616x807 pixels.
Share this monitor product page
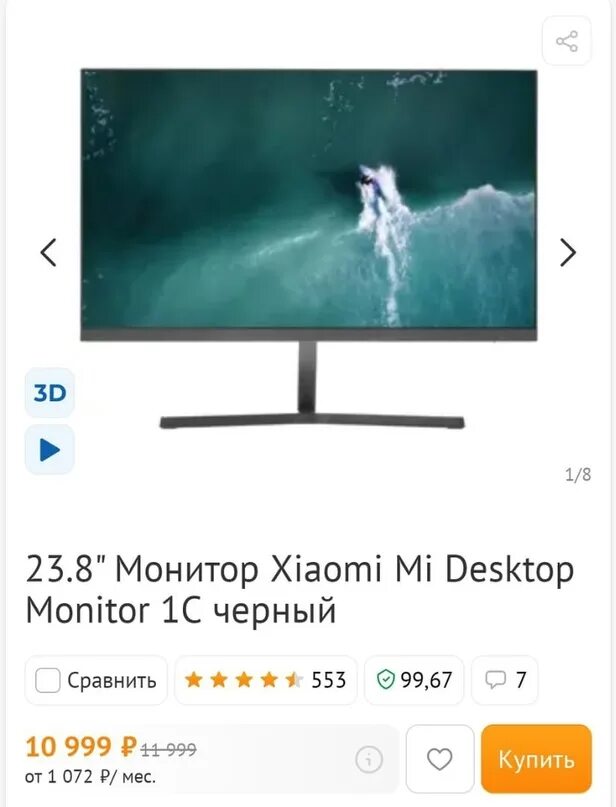[x=567, y=41]
